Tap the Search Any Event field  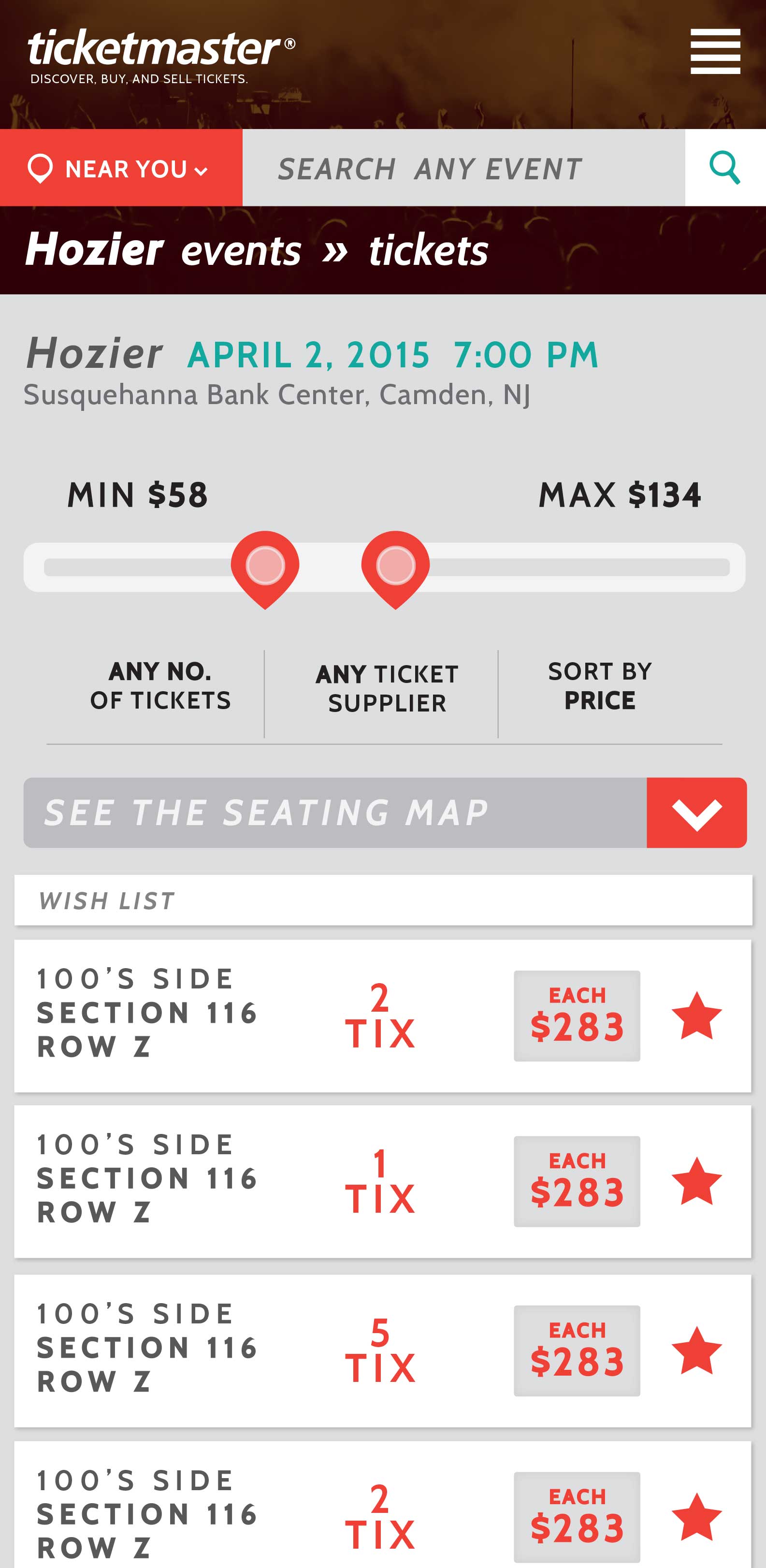tap(463, 167)
